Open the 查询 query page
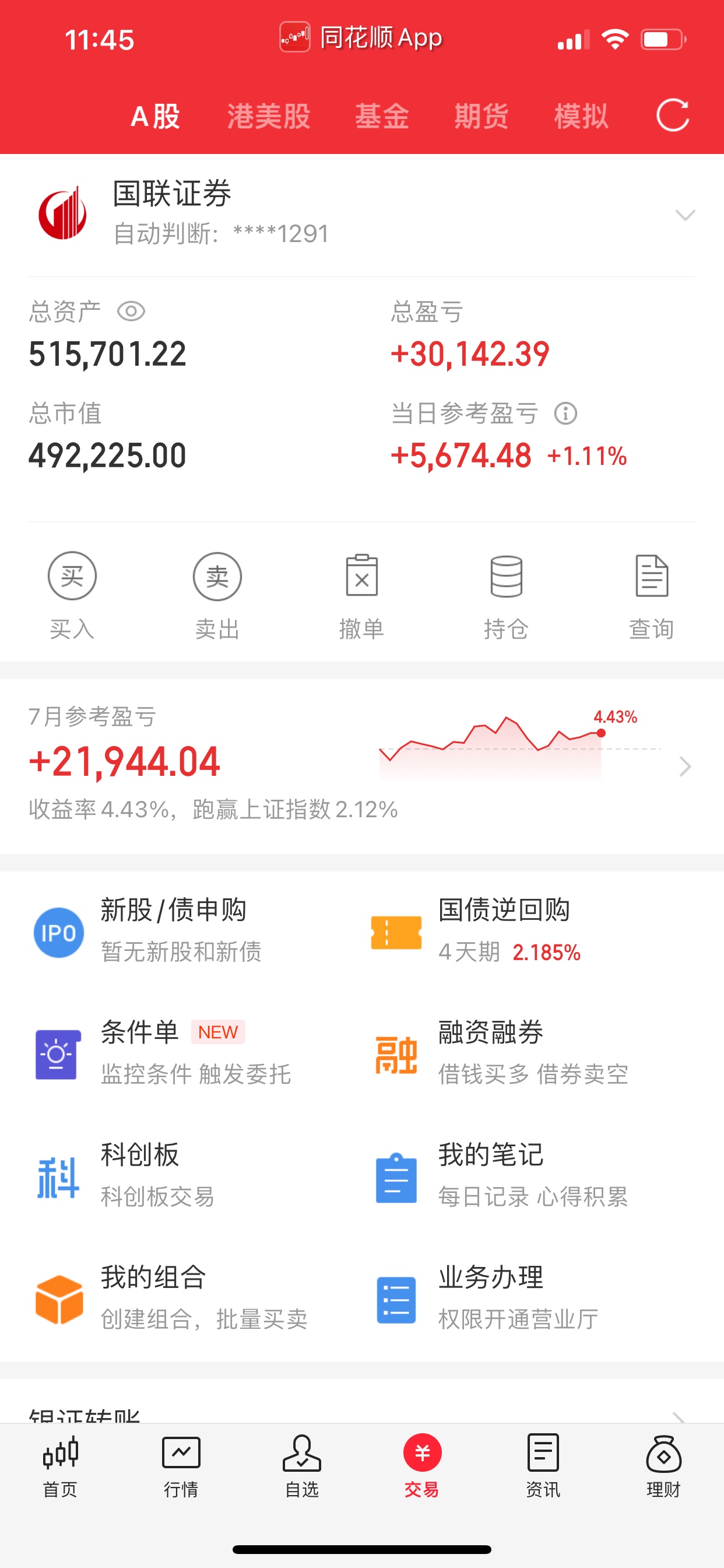Screen dimensions: 724x1568 652,594
